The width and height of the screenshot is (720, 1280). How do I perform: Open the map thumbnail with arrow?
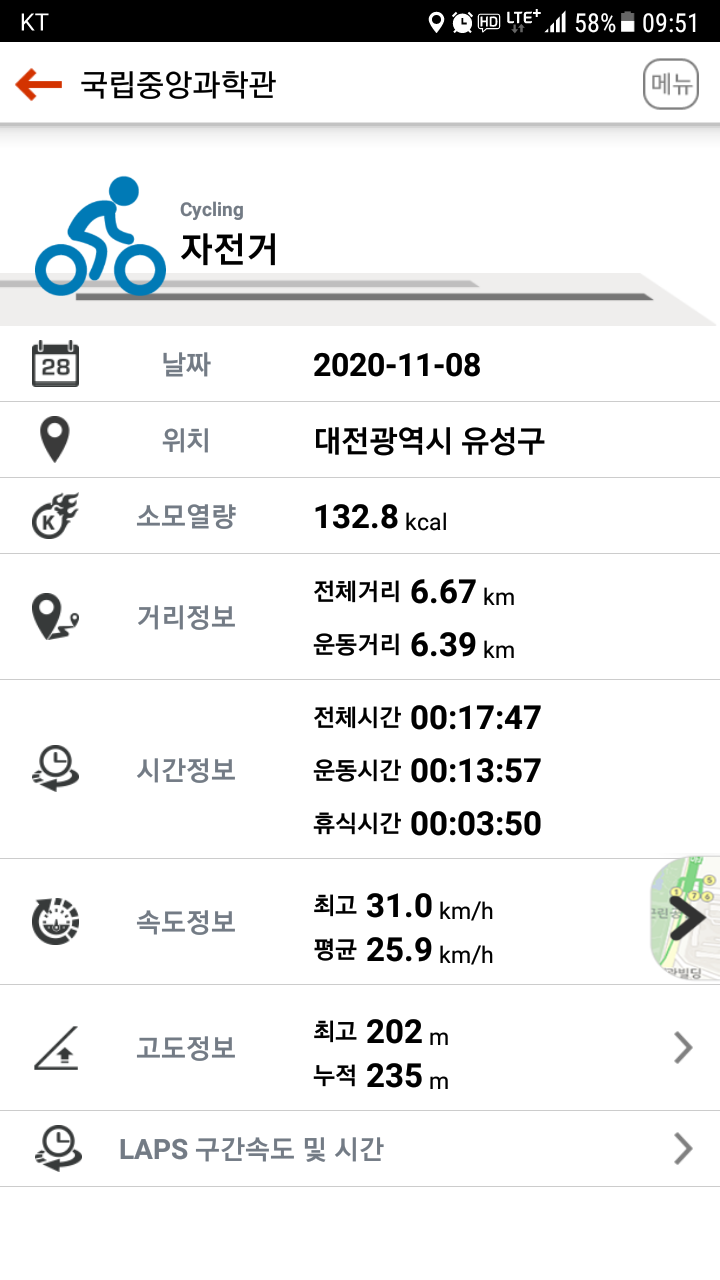point(686,919)
